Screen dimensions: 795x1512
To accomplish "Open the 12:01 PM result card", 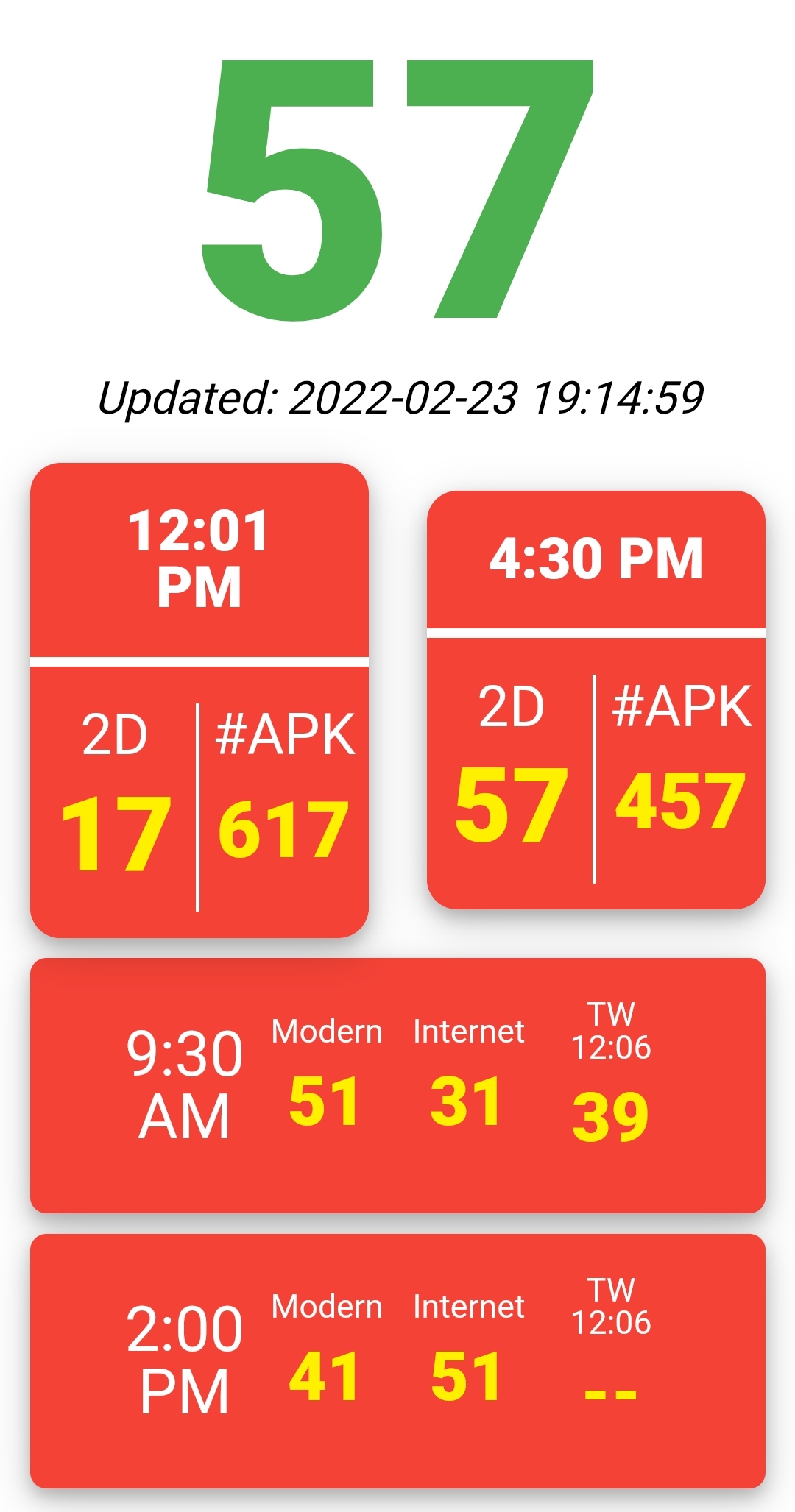I will tap(199, 699).
